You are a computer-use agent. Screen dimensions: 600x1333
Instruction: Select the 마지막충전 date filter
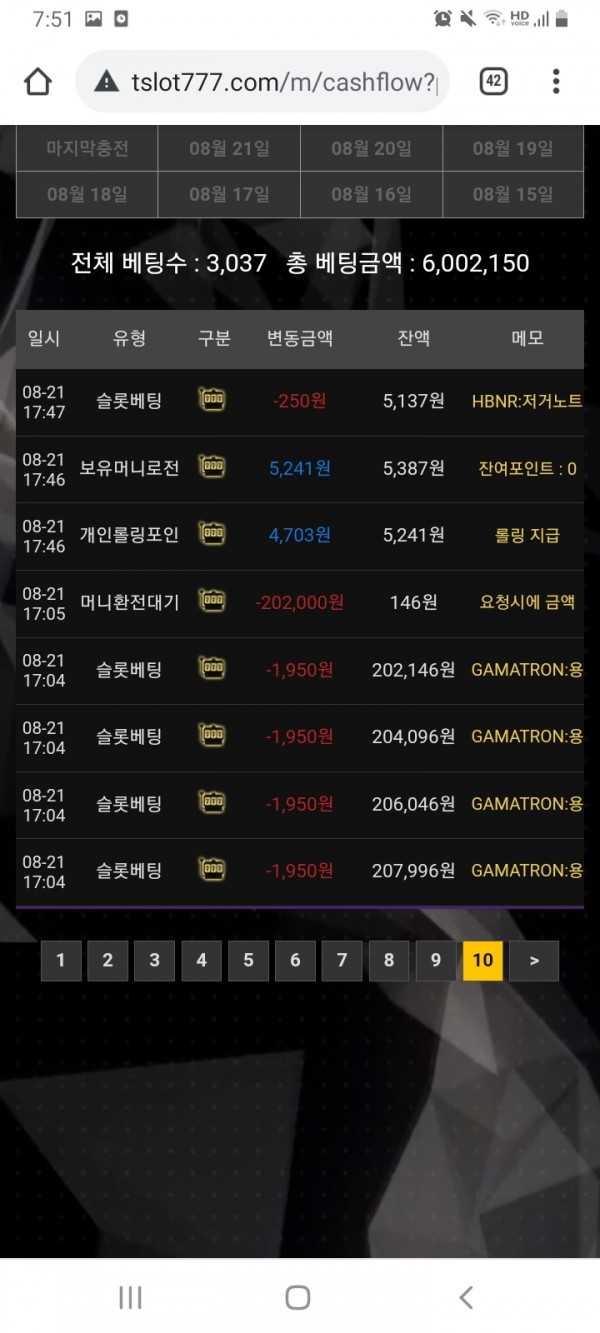point(87,149)
